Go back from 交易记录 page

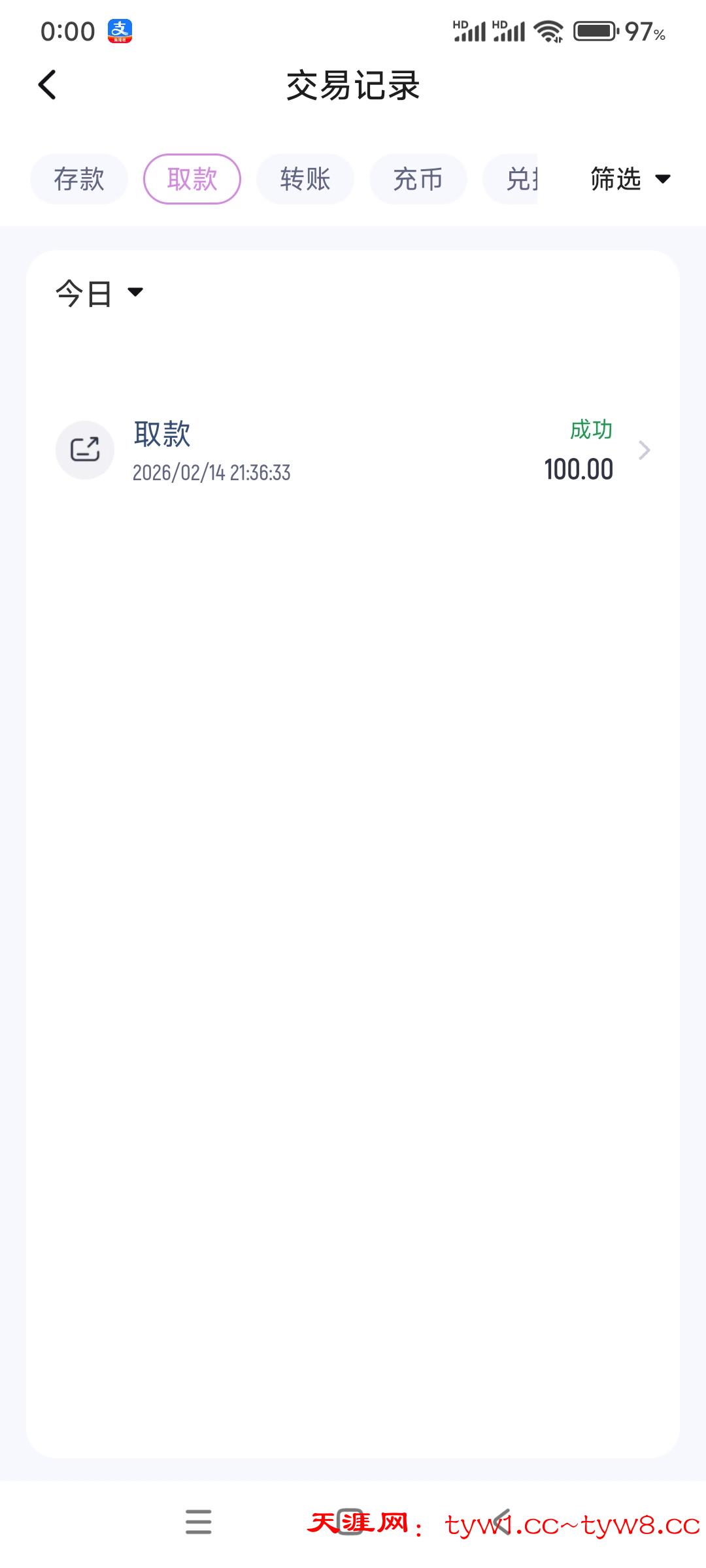click(x=47, y=86)
